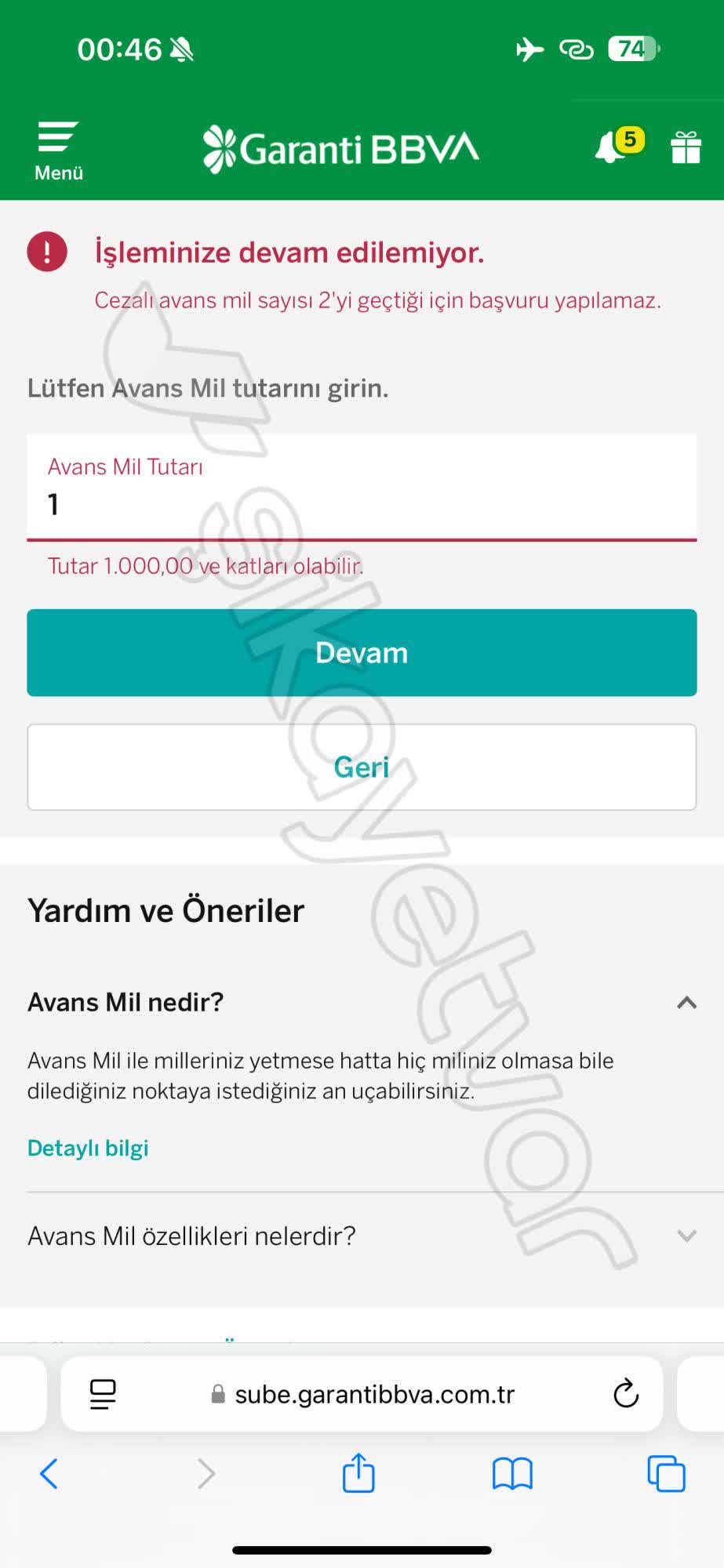This screenshot has width=724, height=1568.
Task: Click the red error alert icon
Action: tap(47, 252)
